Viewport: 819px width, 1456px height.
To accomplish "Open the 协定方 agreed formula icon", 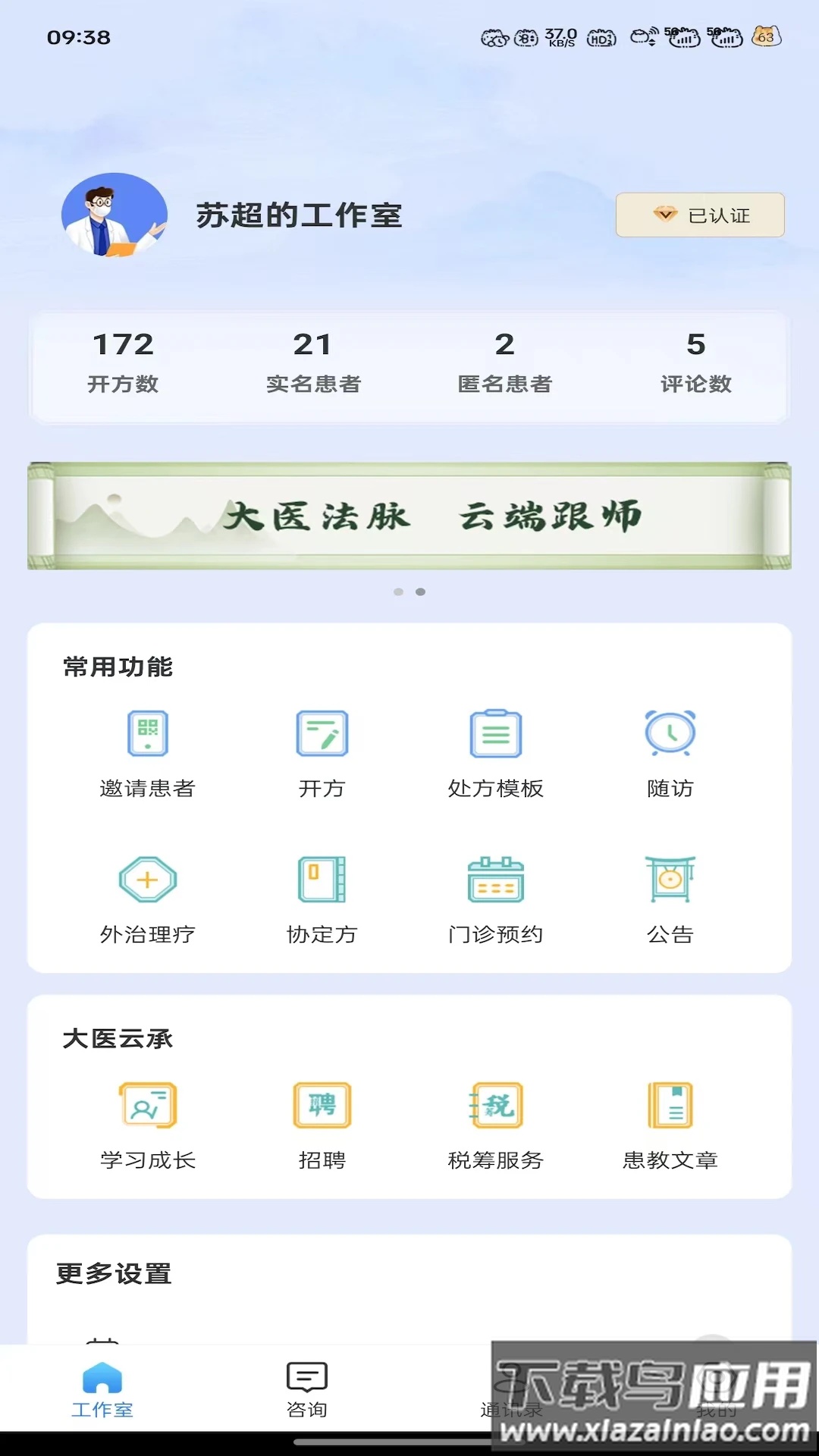I will coord(322,880).
